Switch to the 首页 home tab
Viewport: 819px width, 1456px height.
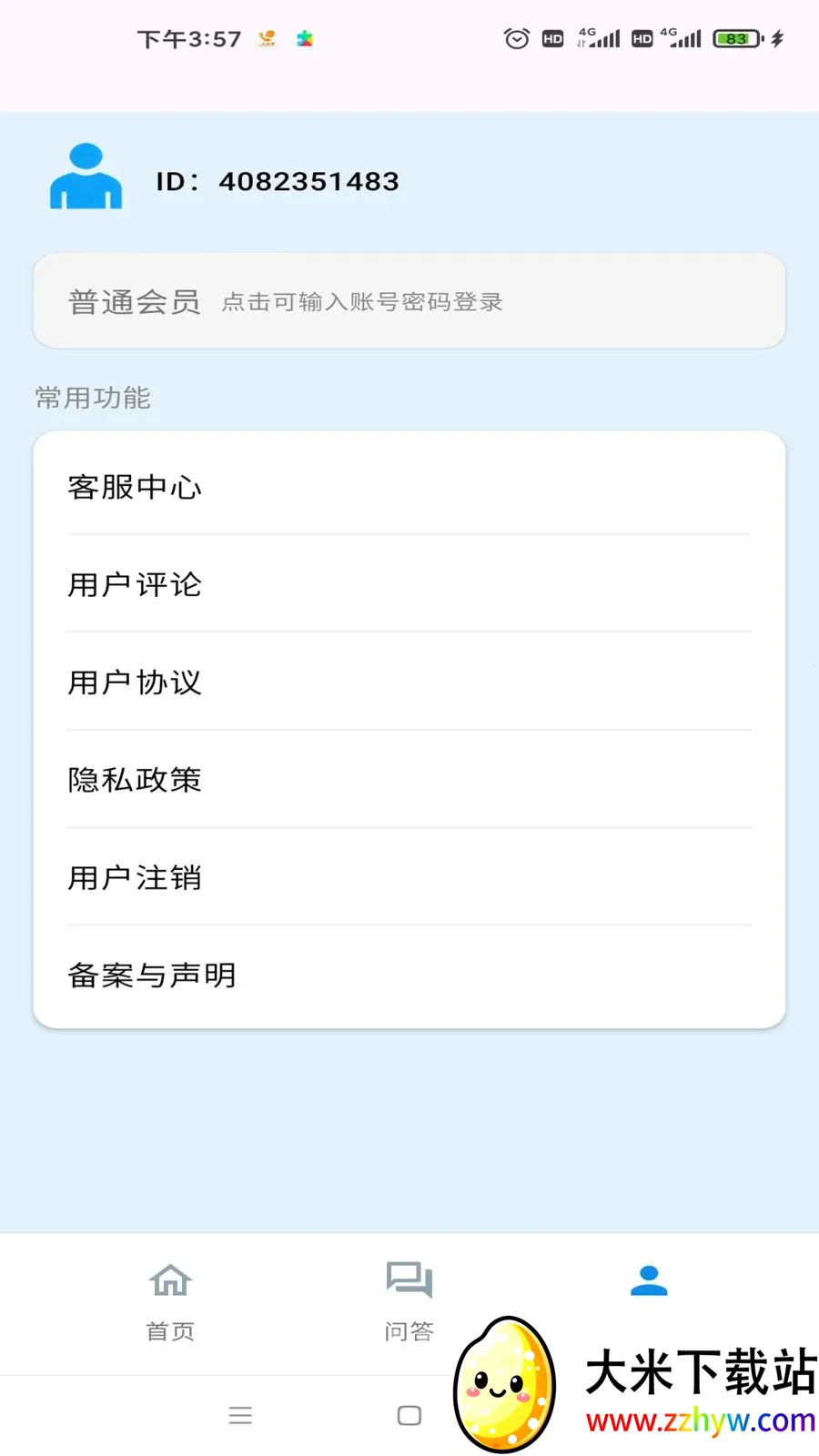click(x=169, y=1330)
